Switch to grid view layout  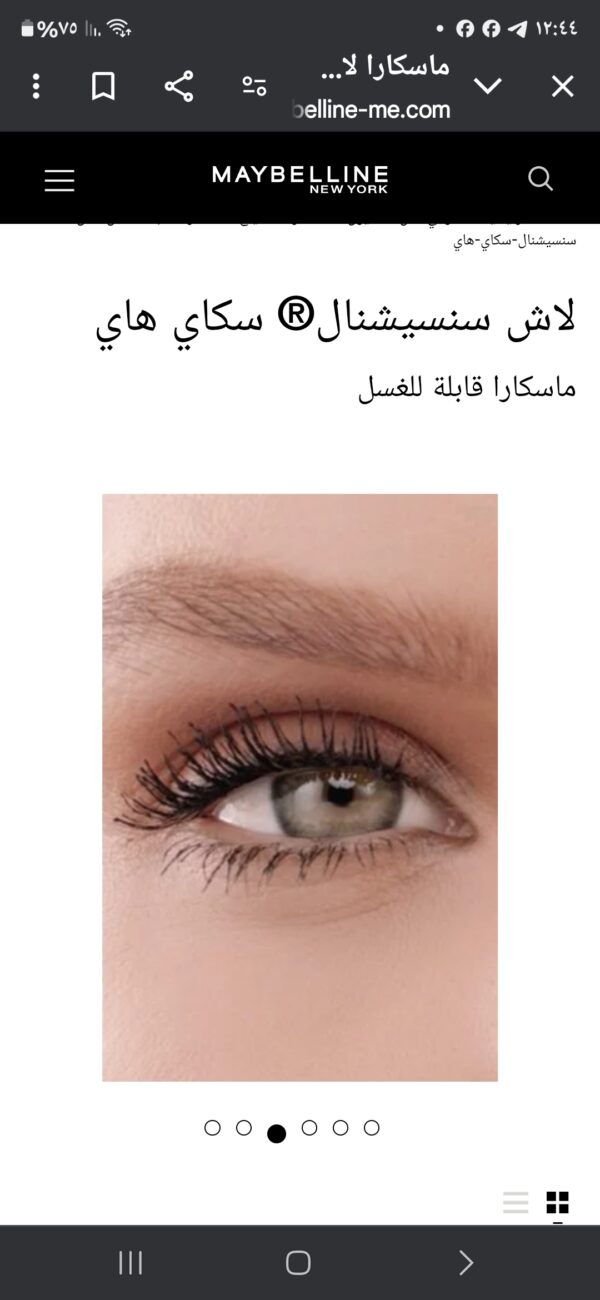click(x=557, y=1202)
